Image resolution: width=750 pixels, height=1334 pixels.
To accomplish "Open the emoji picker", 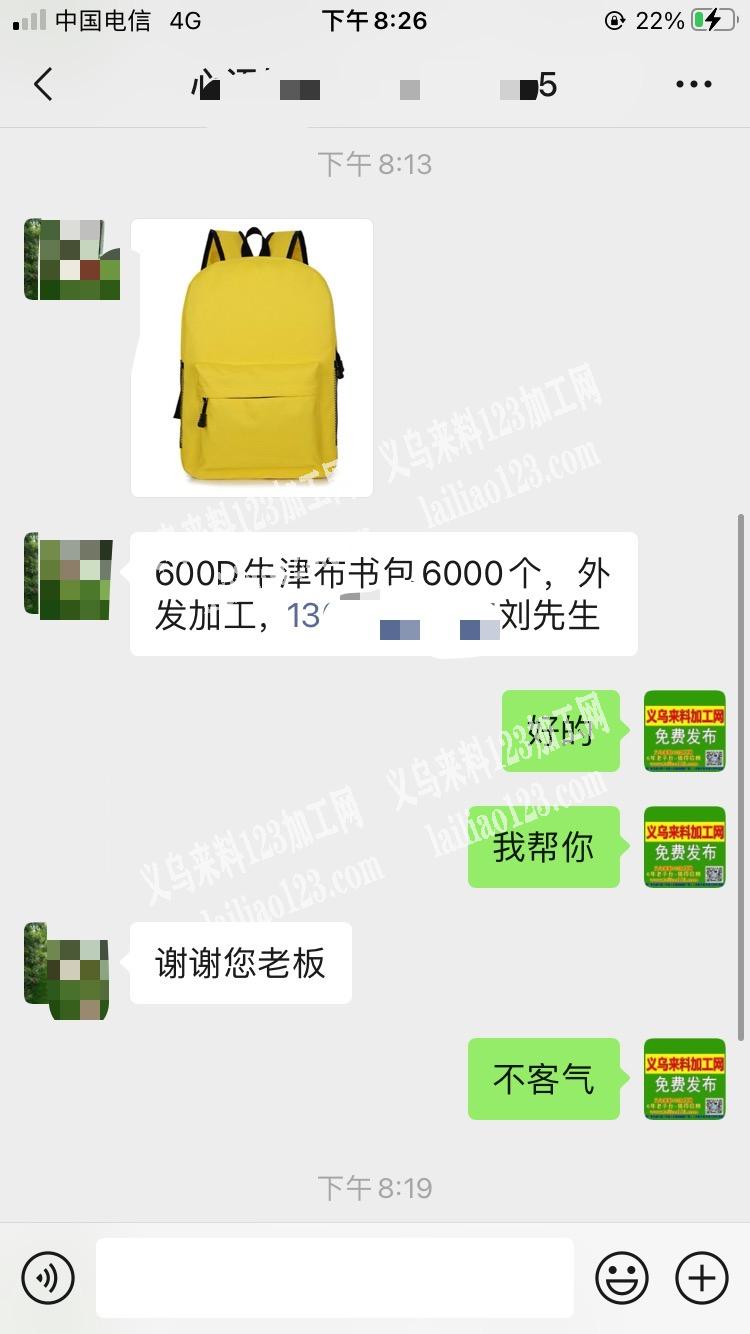I will pyautogui.click(x=621, y=1277).
